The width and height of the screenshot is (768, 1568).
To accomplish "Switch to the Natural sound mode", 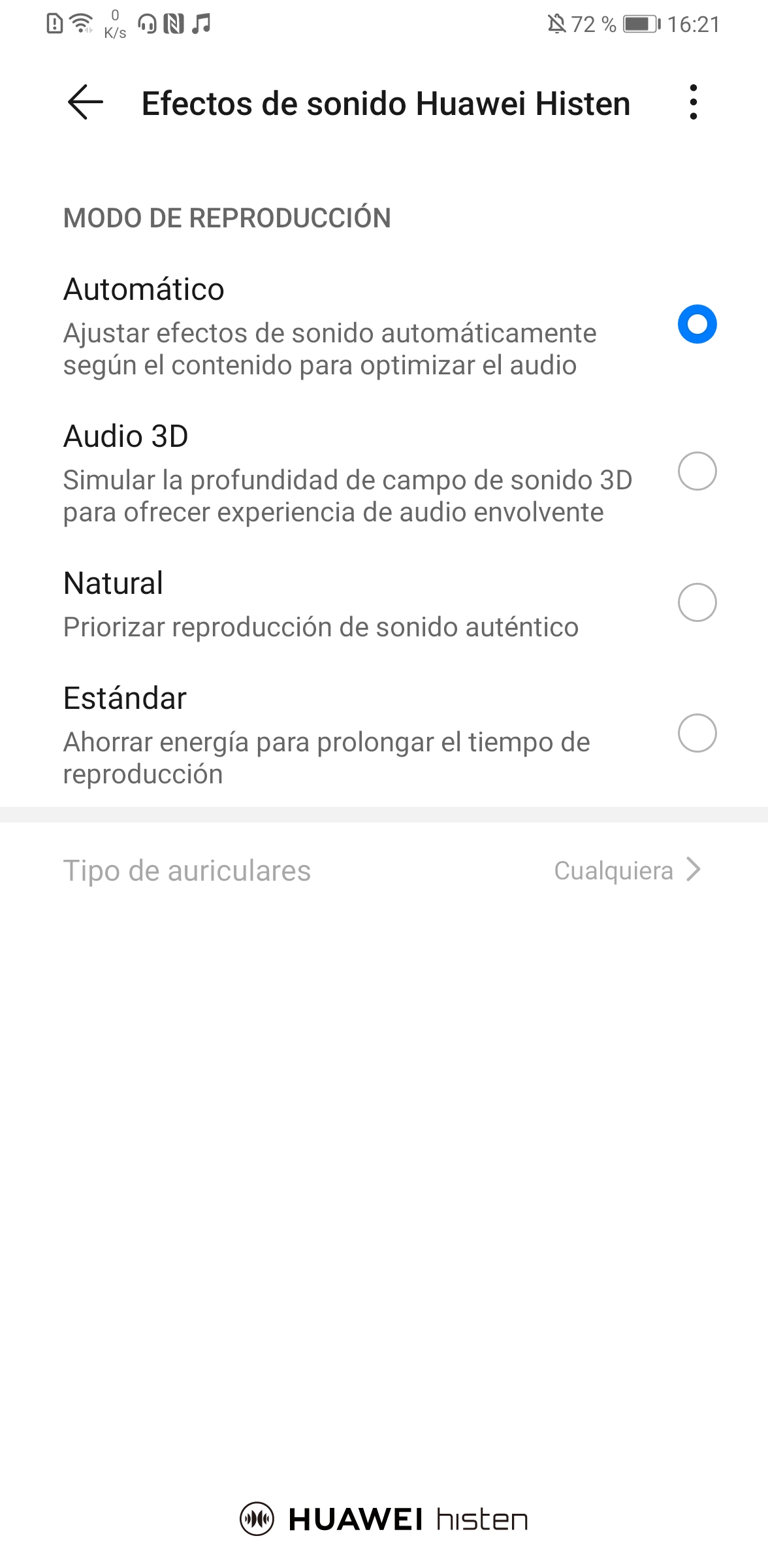I will (x=384, y=602).
